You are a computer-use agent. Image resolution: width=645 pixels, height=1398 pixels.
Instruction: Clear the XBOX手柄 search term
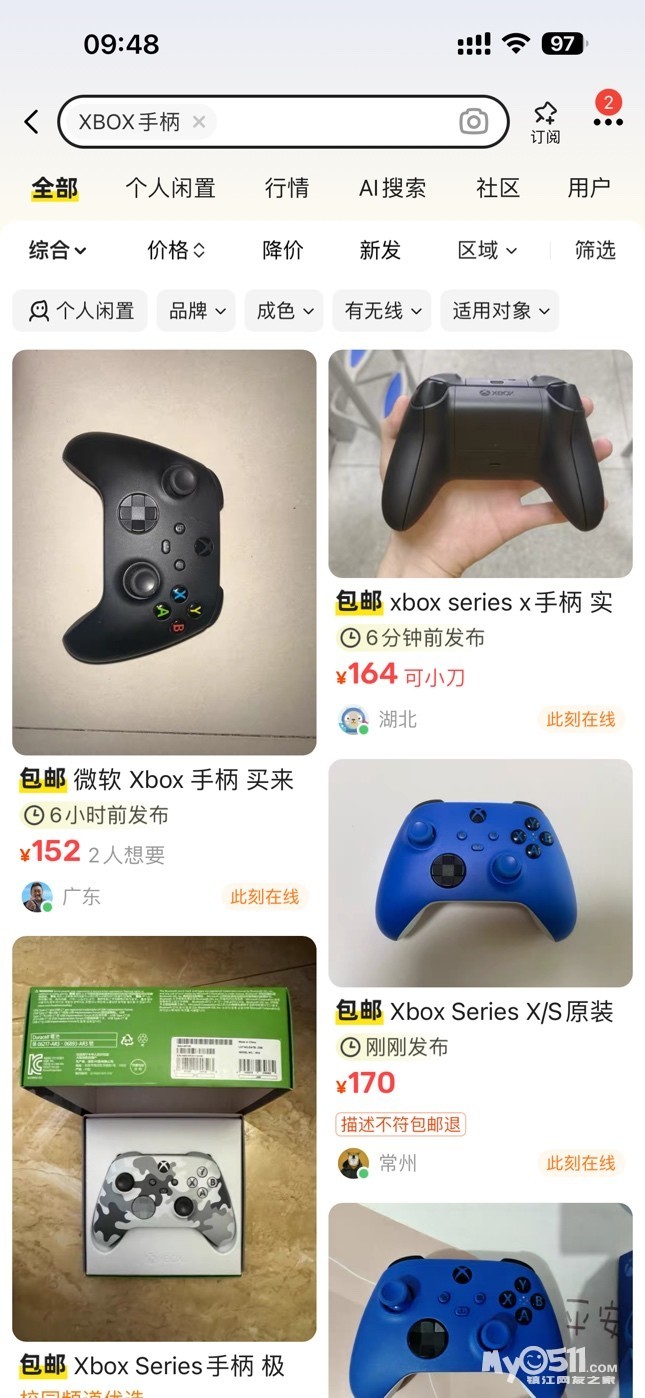(x=199, y=122)
